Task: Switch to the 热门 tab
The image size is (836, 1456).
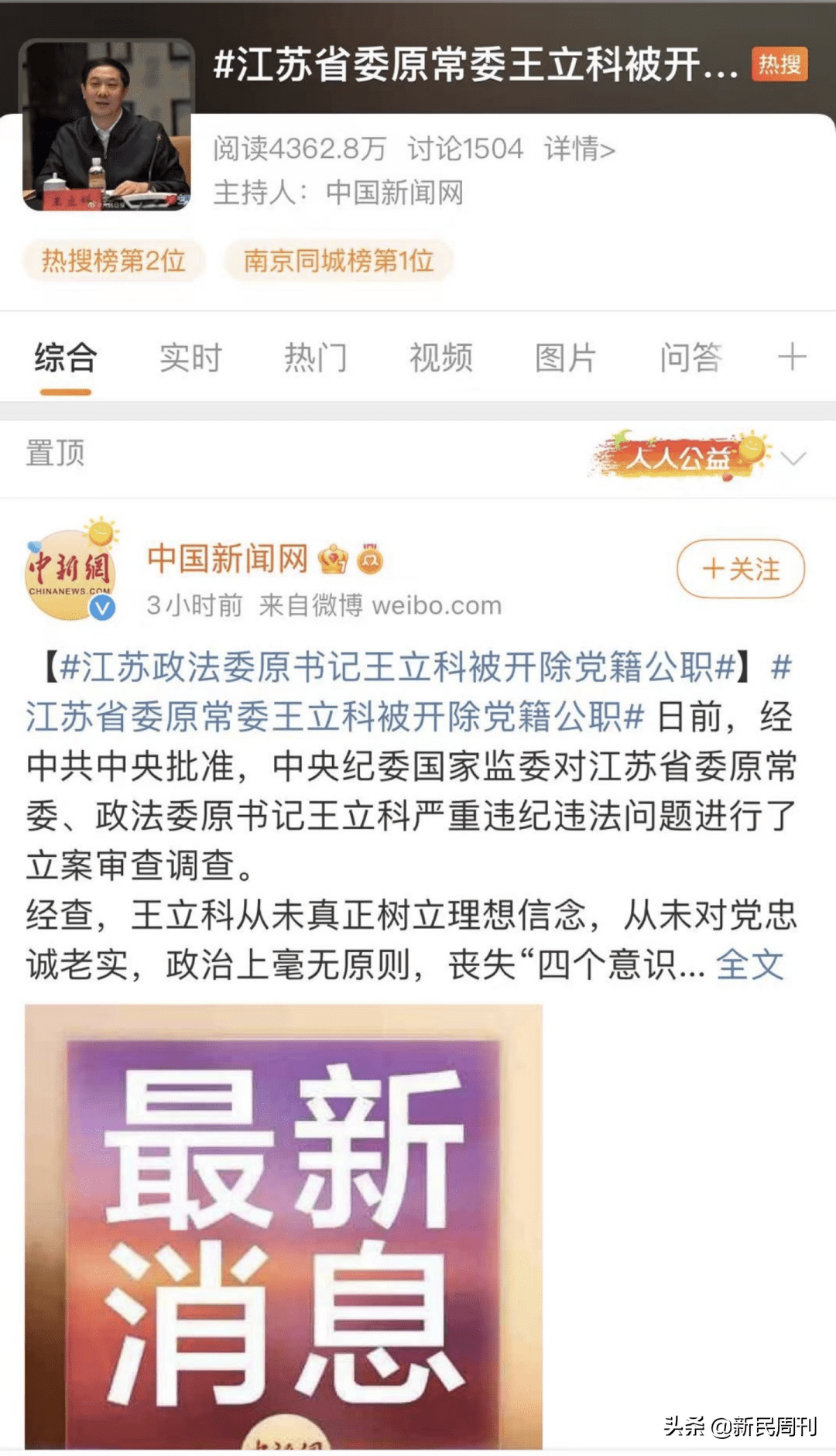Action: point(316,358)
